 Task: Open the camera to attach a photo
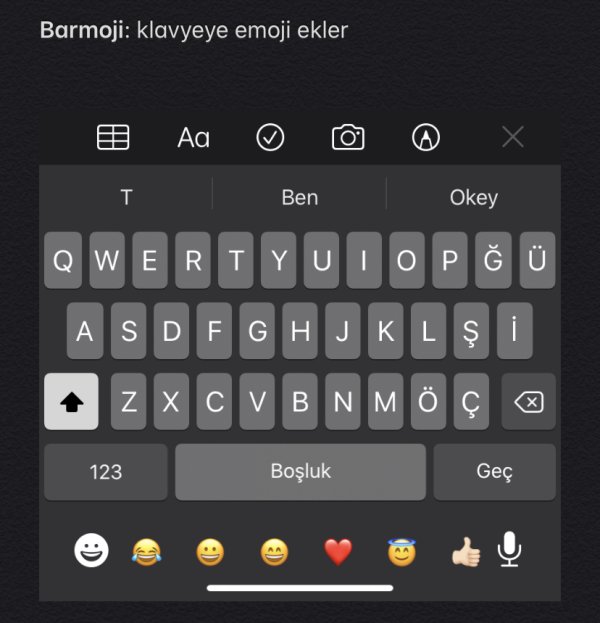[x=348, y=138]
